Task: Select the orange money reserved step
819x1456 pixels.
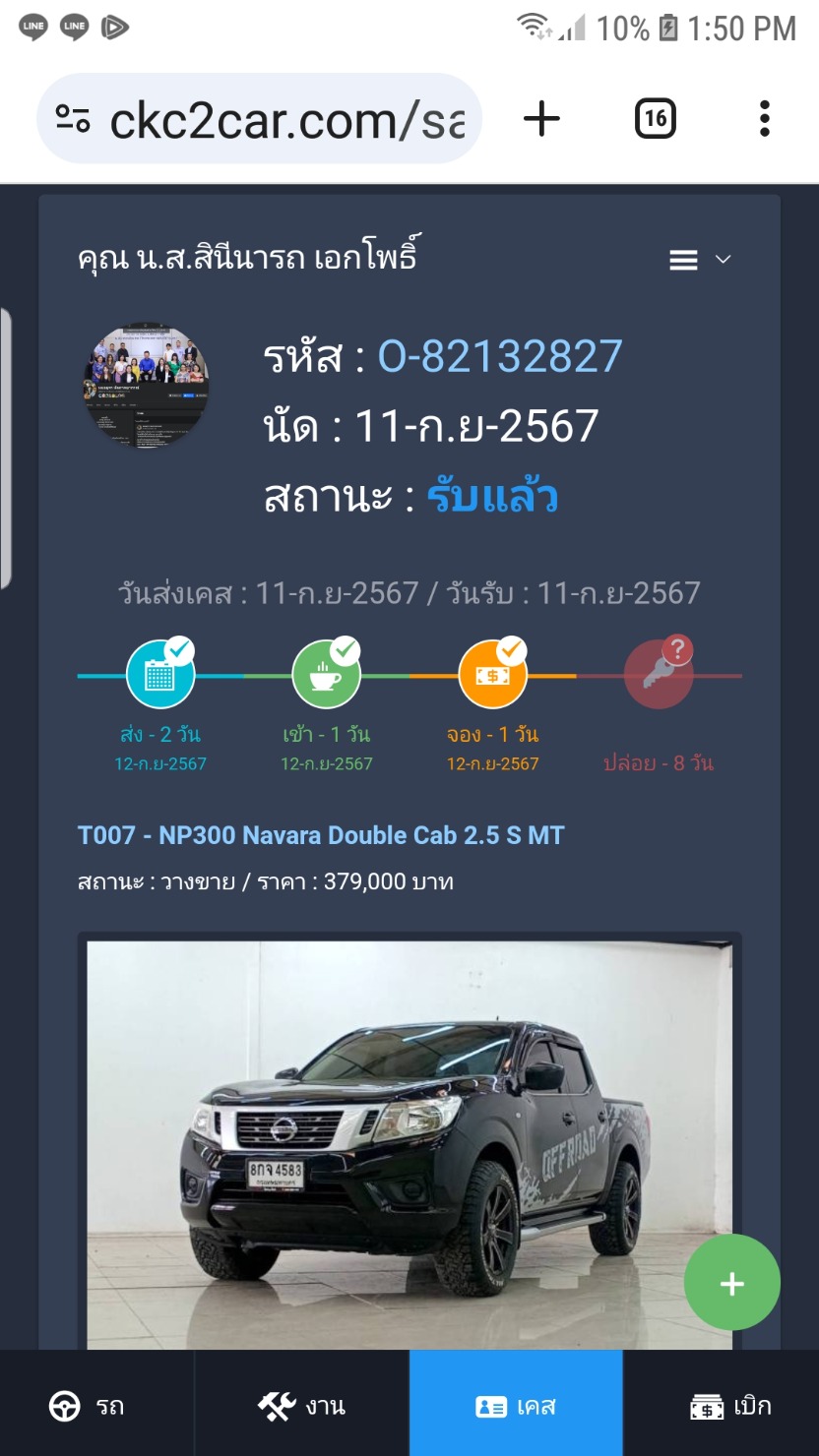Action: (493, 675)
